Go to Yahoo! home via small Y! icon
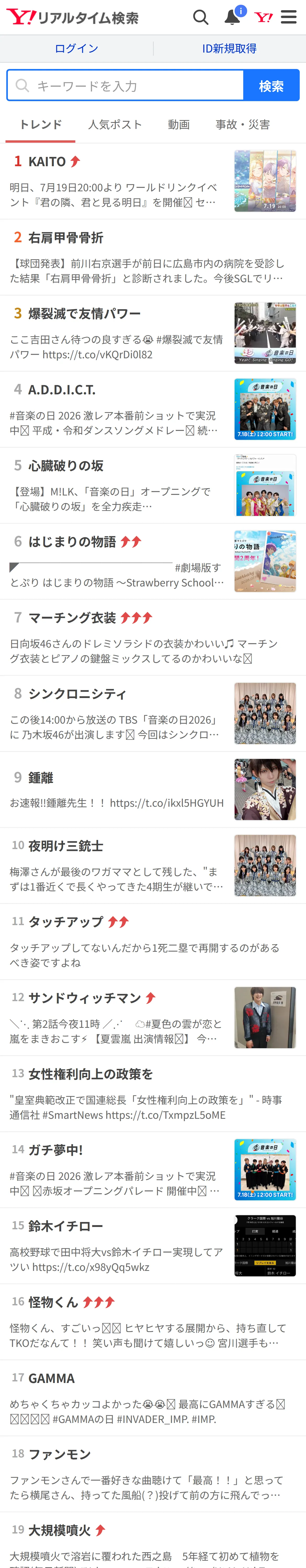The image size is (306, 1568). (263, 17)
